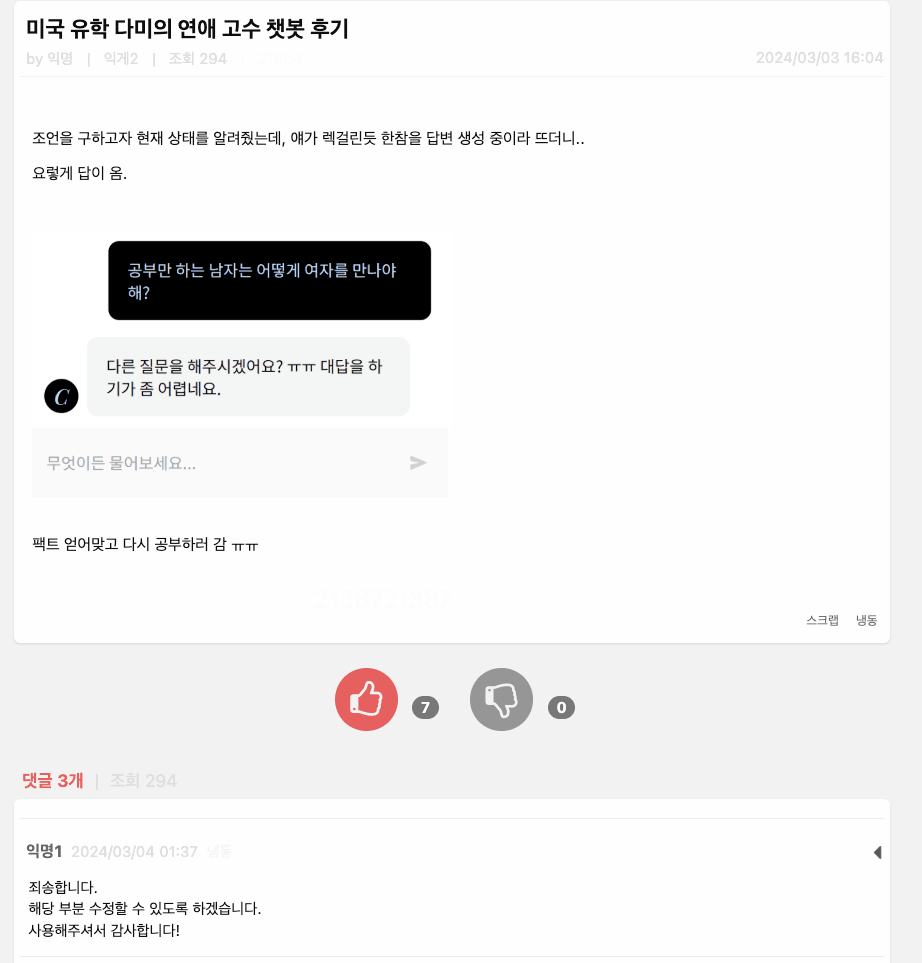Tap the arrow icon on 익명1's comment
922x963 pixels.
877,852
